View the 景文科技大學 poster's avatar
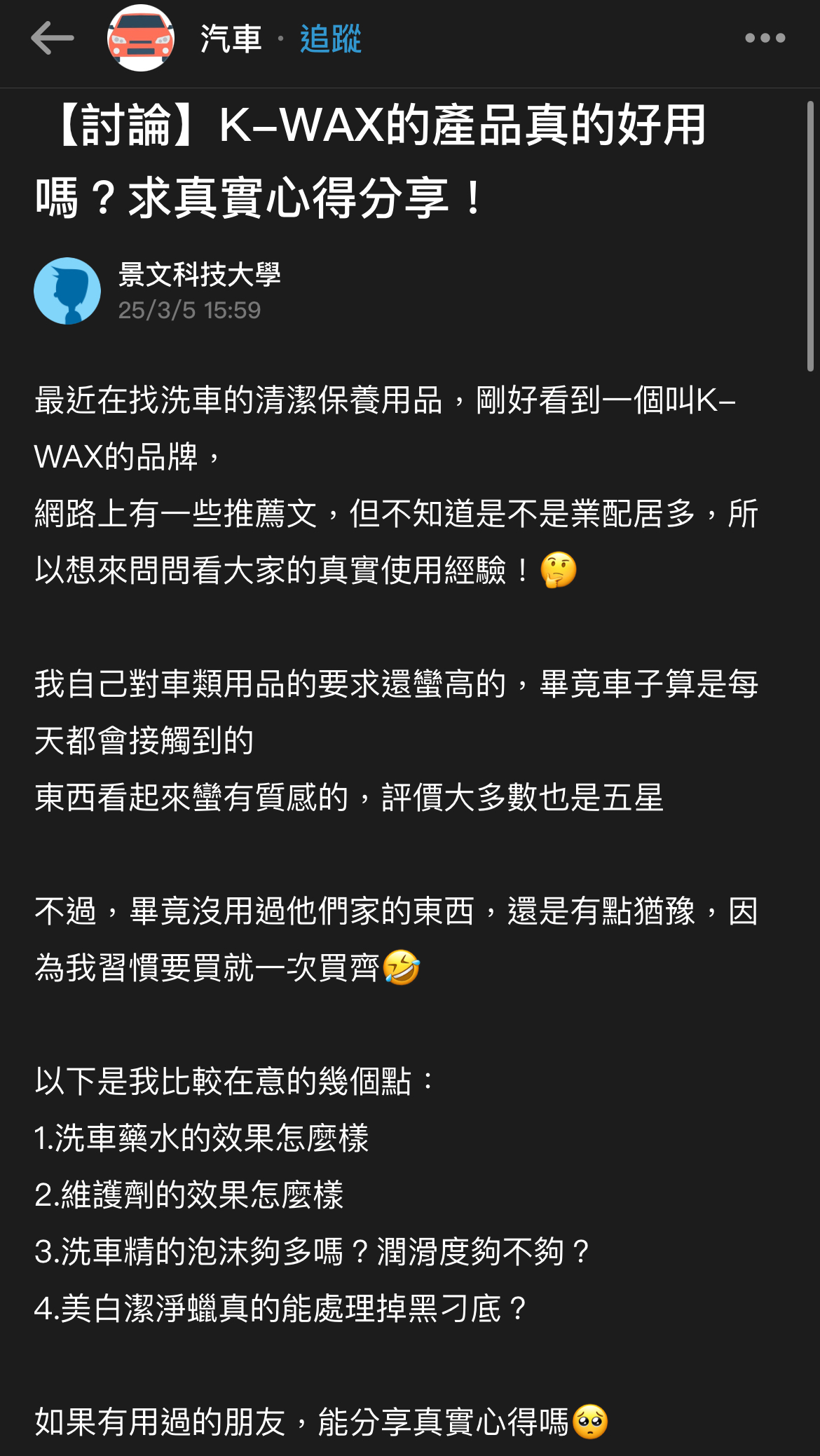The width and height of the screenshot is (820, 1456). click(67, 291)
